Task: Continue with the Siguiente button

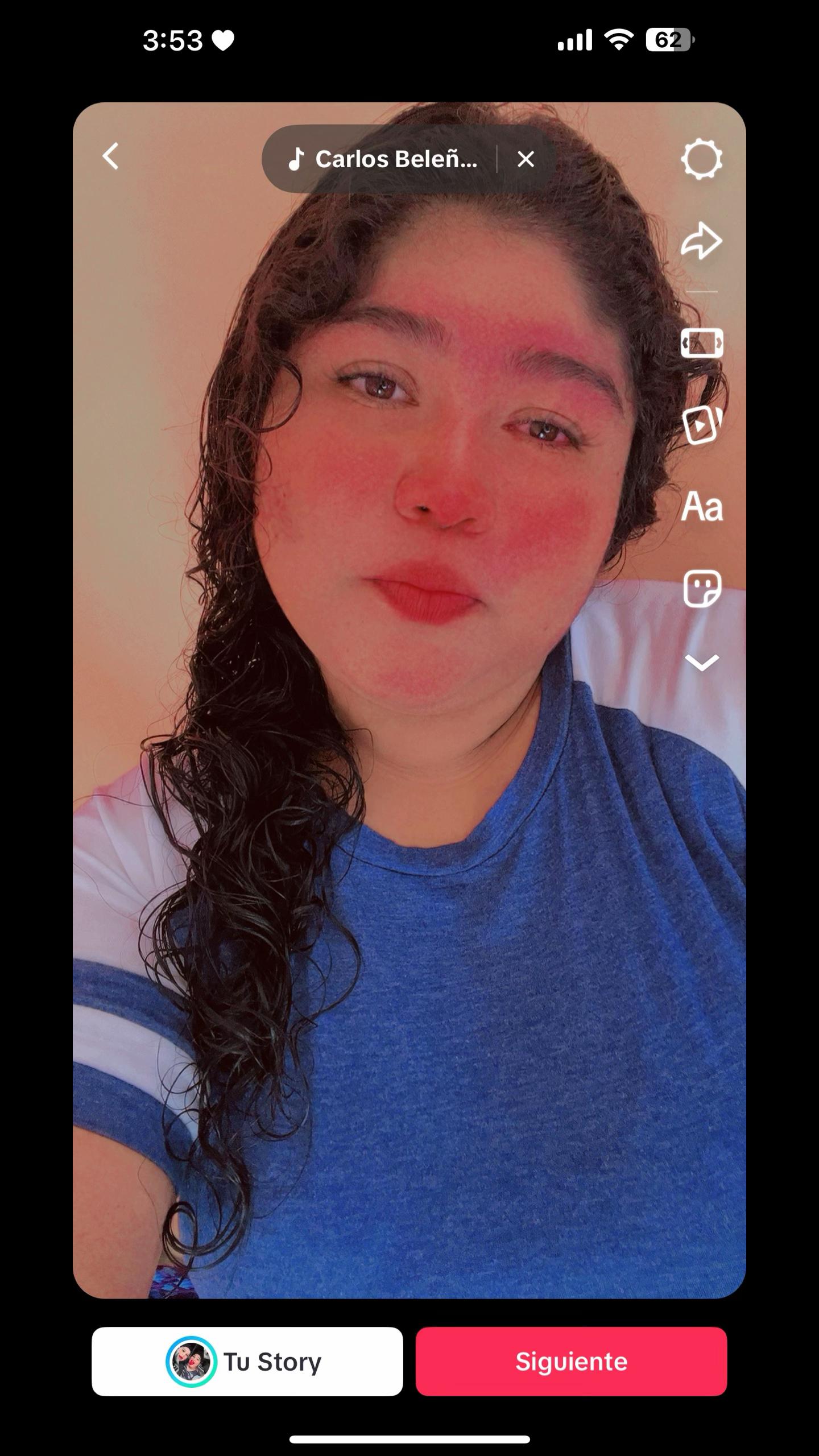Action: pyautogui.click(x=571, y=1362)
